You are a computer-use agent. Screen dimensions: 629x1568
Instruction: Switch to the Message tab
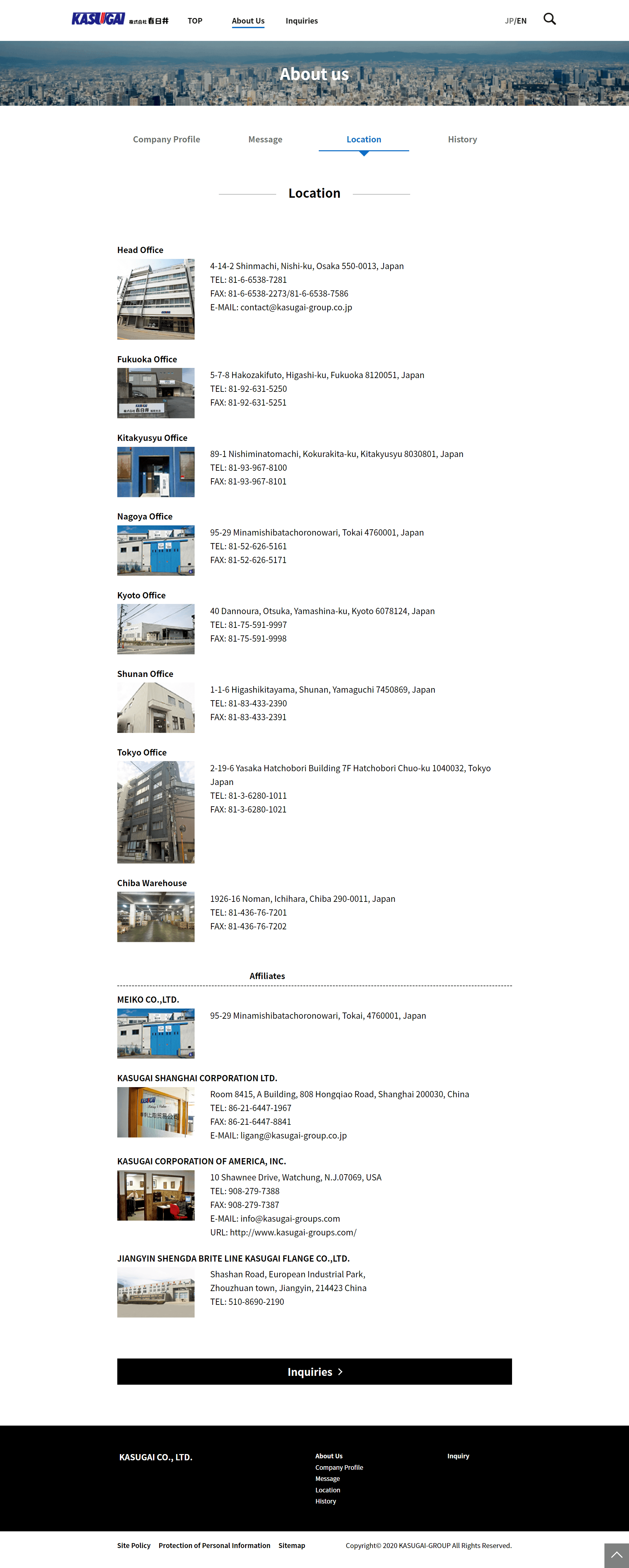click(265, 139)
